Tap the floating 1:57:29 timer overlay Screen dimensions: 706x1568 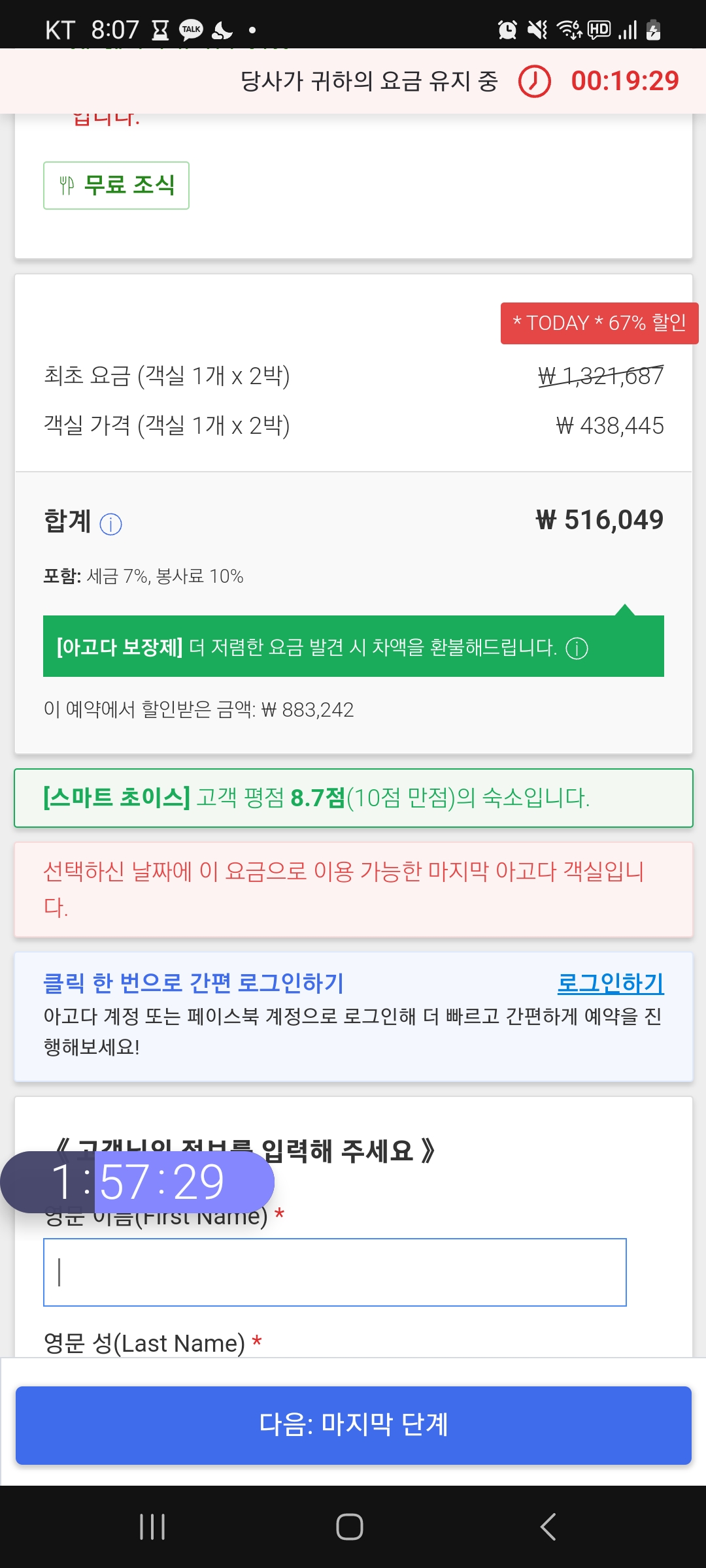tap(137, 1182)
